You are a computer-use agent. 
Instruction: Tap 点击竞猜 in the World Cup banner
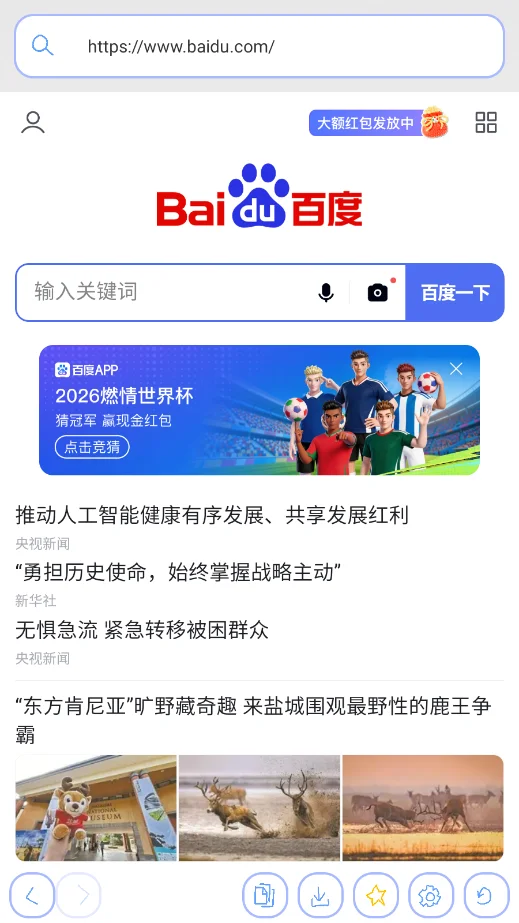92,447
